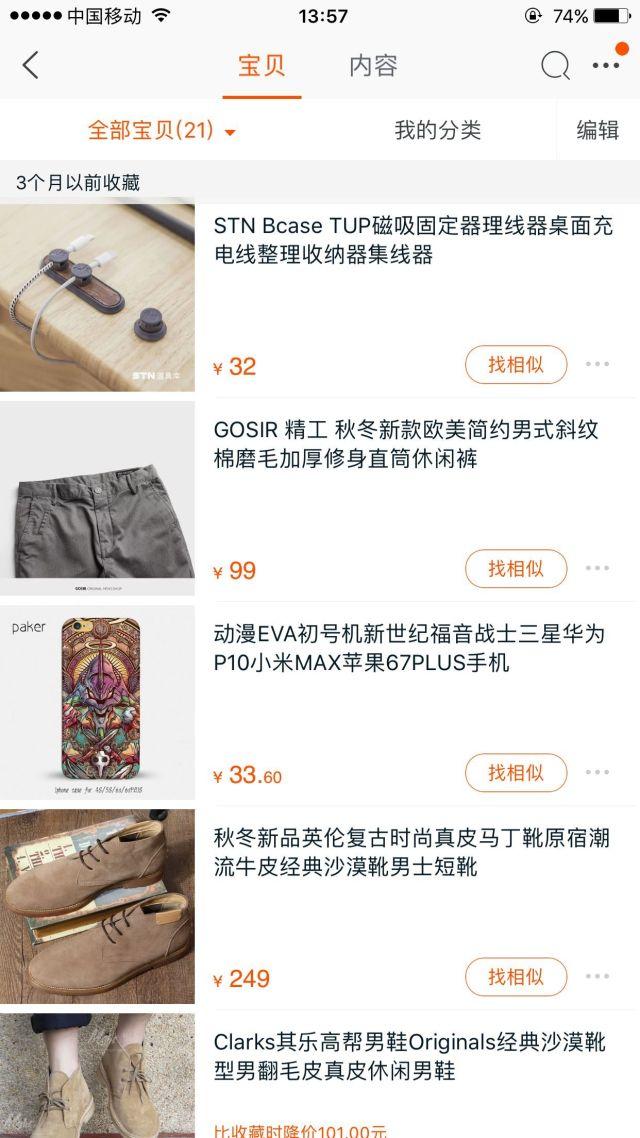Expand the 全部宝贝(21) dropdown
The height and width of the screenshot is (1138, 640).
tap(161, 130)
